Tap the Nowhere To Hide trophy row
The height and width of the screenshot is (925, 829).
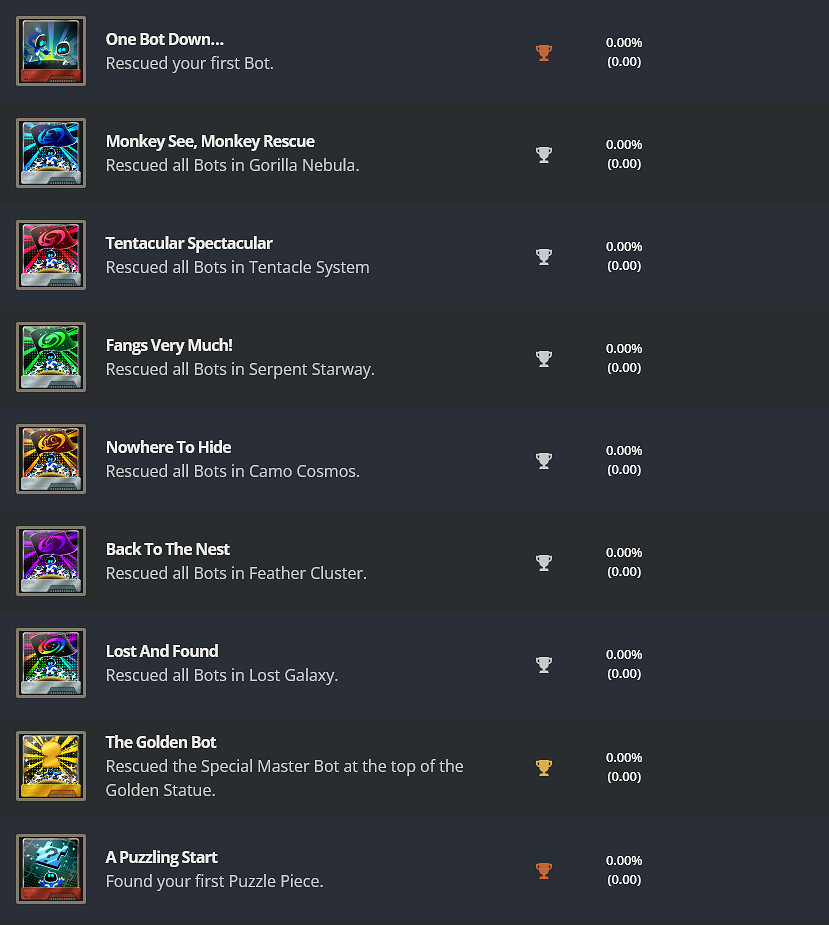pyautogui.click(x=168, y=448)
